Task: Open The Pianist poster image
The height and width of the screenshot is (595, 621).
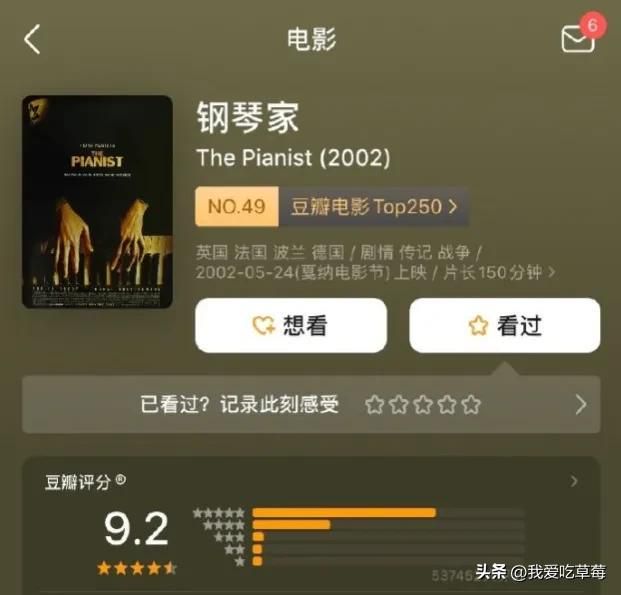Action: click(x=97, y=202)
